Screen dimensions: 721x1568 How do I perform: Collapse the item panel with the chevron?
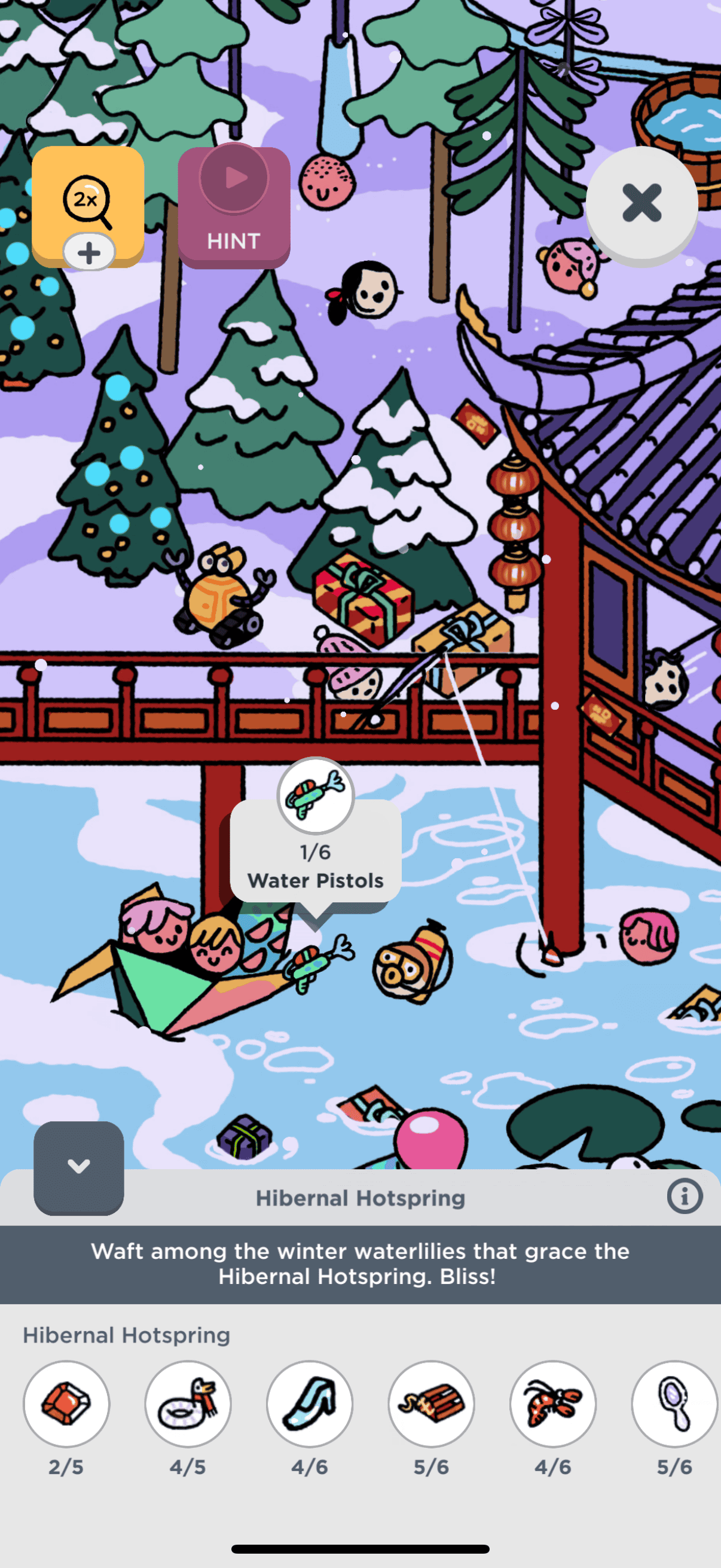78,1167
